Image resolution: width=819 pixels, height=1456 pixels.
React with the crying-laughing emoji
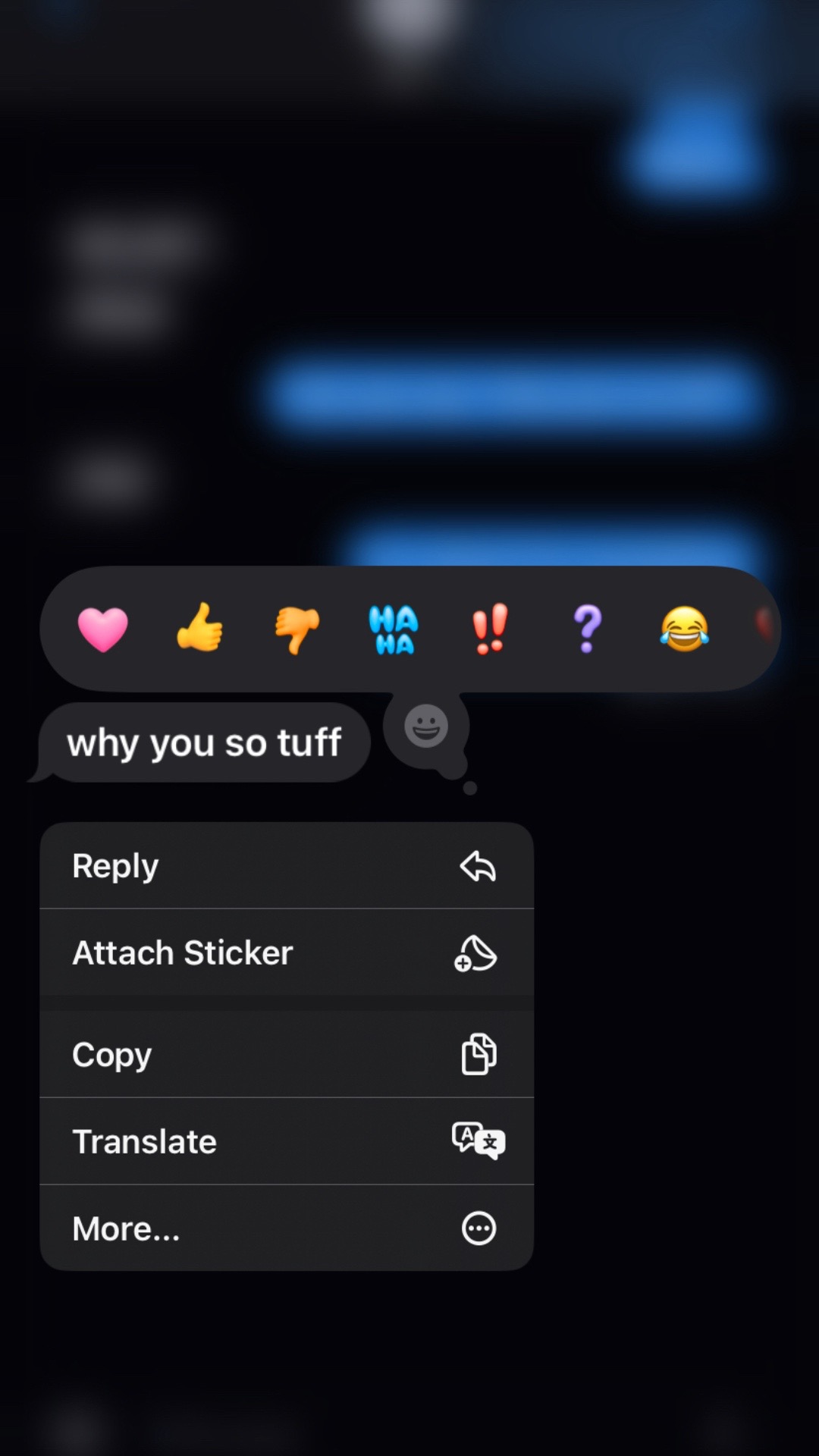click(x=685, y=629)
